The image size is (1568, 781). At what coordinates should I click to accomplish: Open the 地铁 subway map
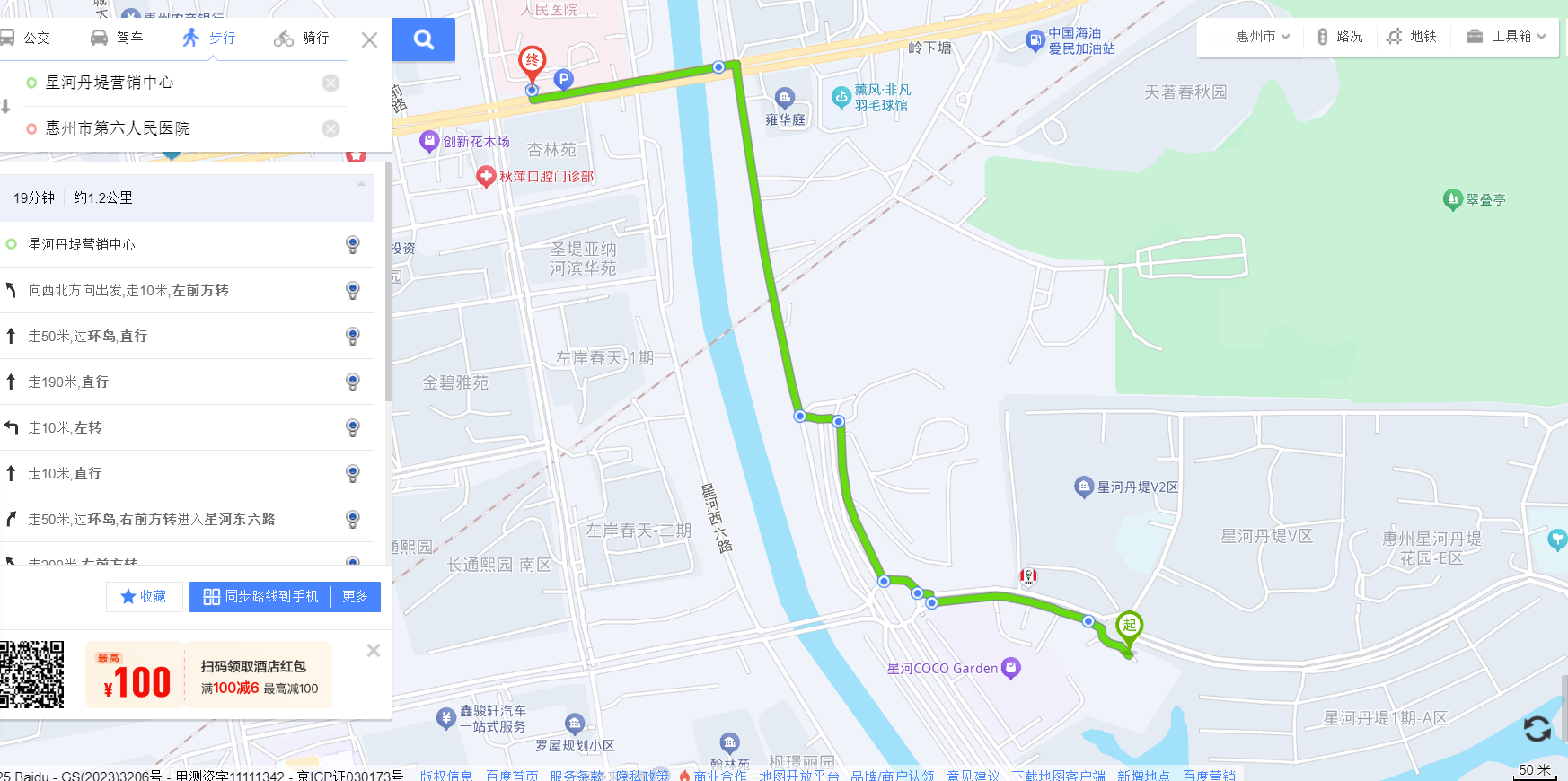tap(1412, 36)
